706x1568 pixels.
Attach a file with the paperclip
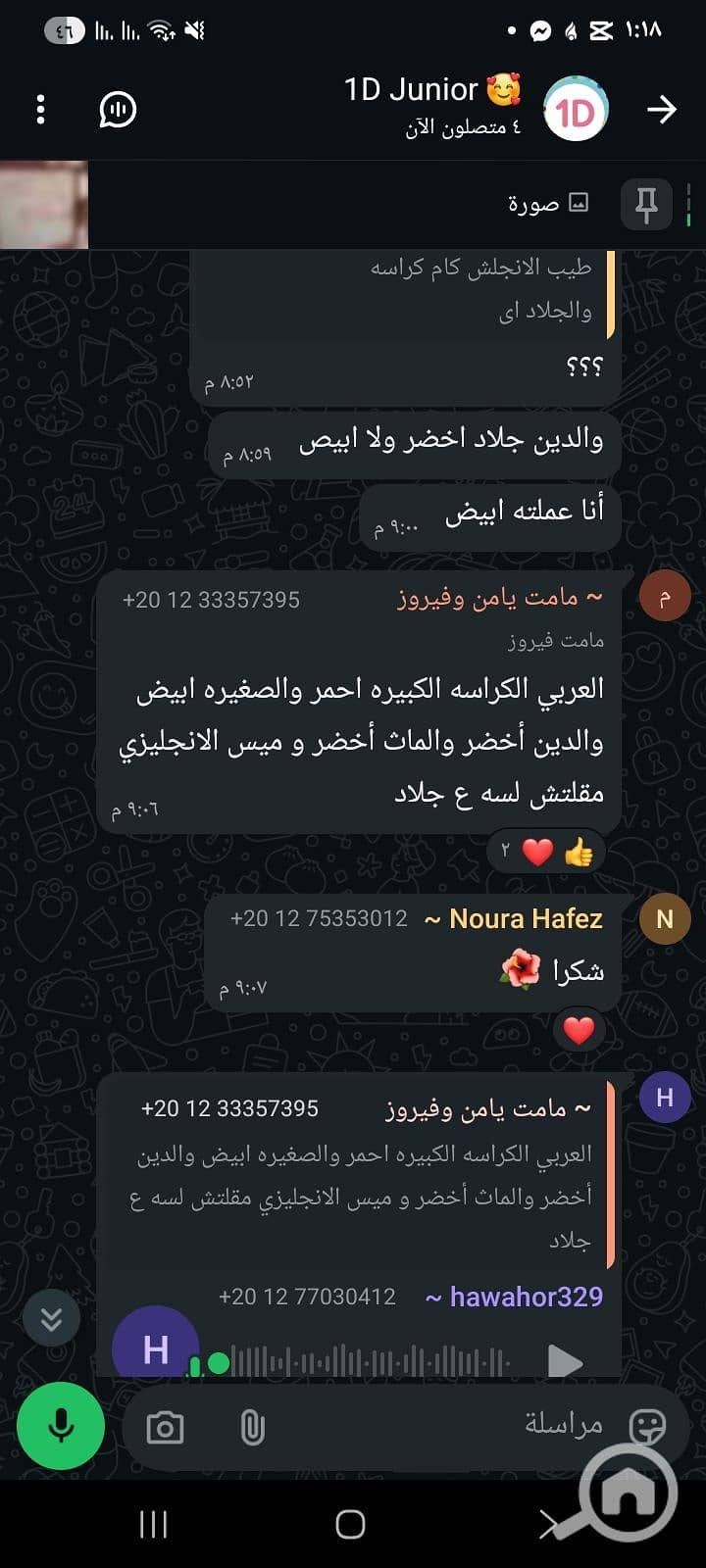click(252, 1428)
